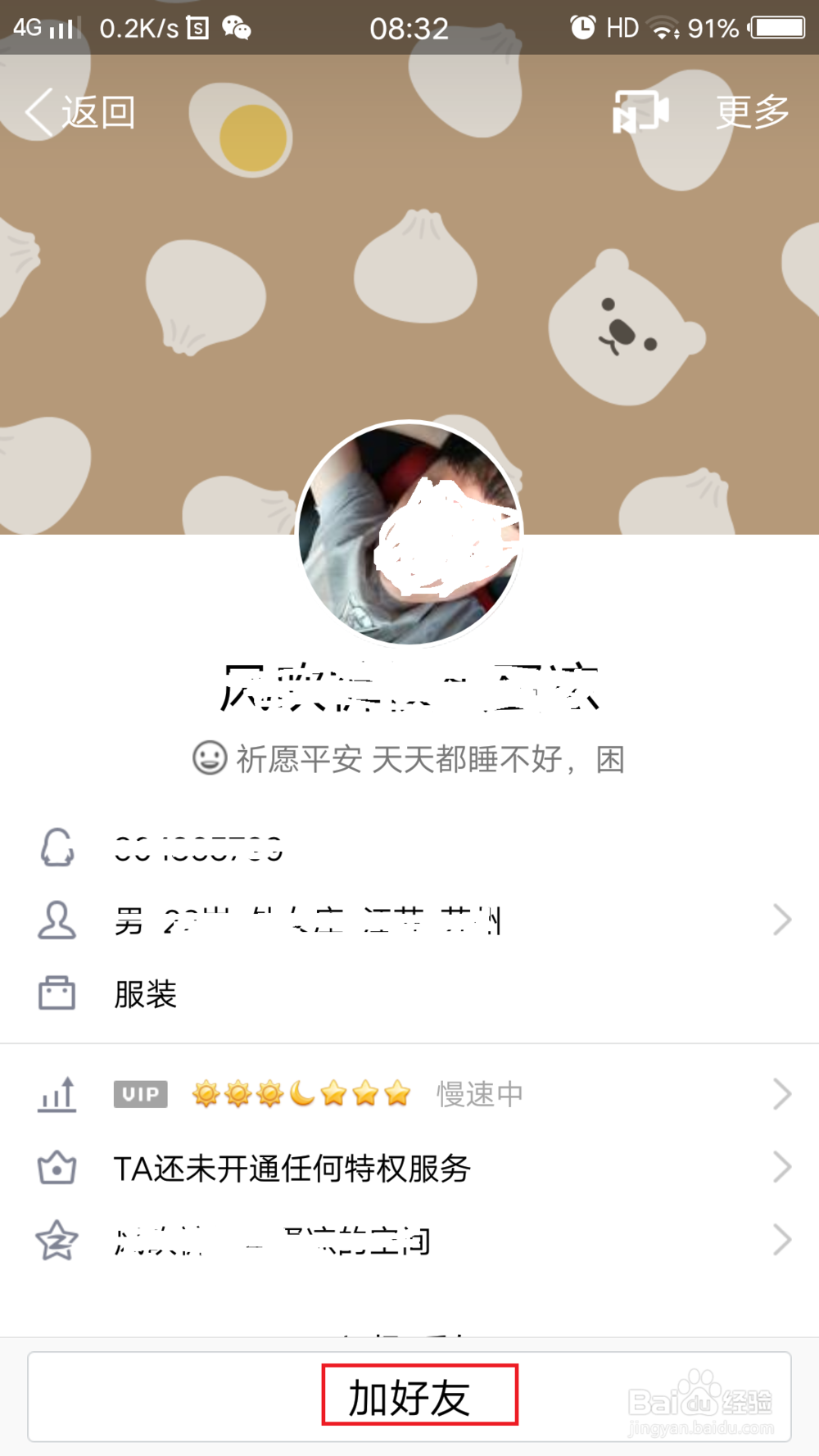819x1456 pixels.
Task: Open the yellow VIP badge
Action: coord(140,1093)
